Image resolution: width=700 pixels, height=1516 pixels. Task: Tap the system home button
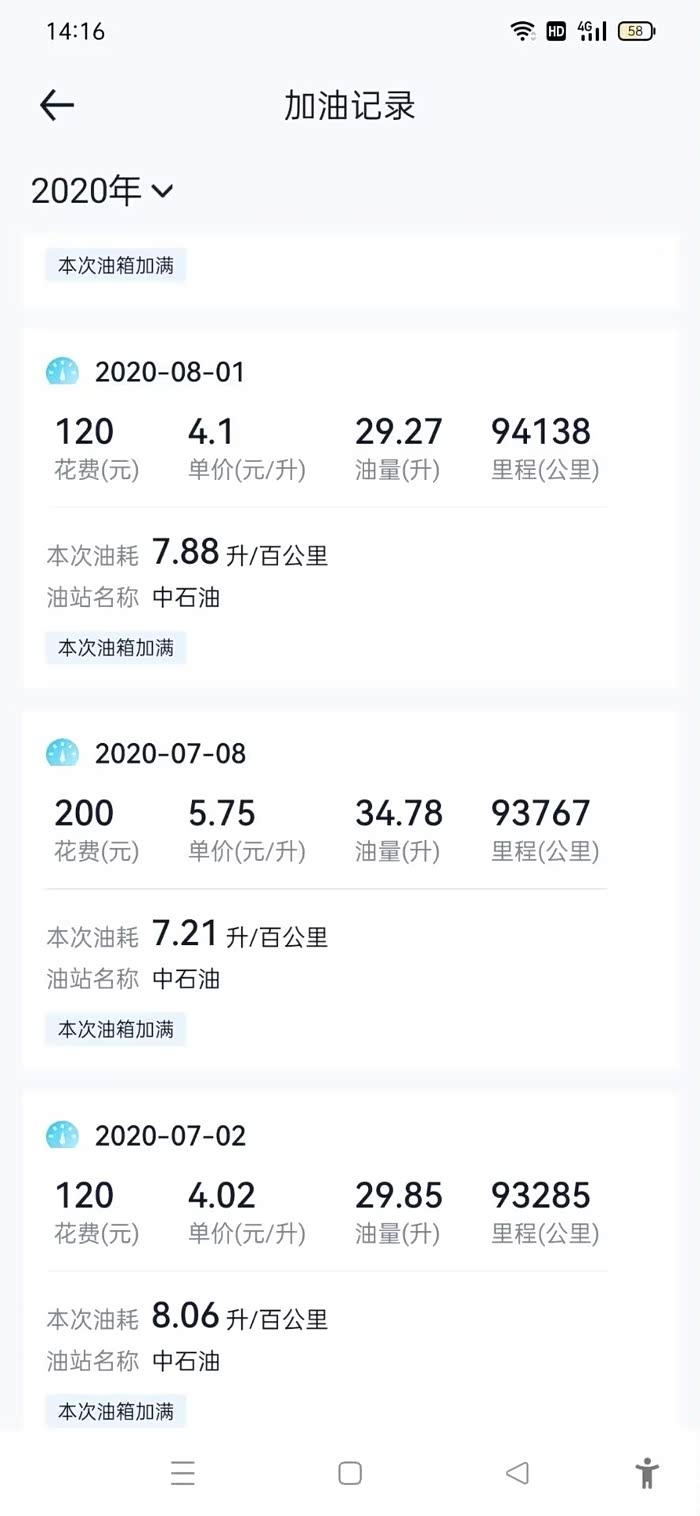click(x=350, y=1473)
